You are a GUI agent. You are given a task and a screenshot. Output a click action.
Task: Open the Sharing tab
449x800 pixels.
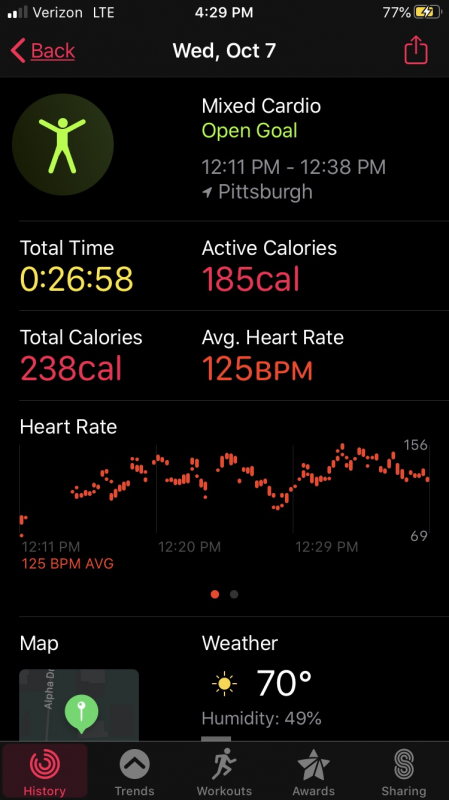[x=404, y=771]
